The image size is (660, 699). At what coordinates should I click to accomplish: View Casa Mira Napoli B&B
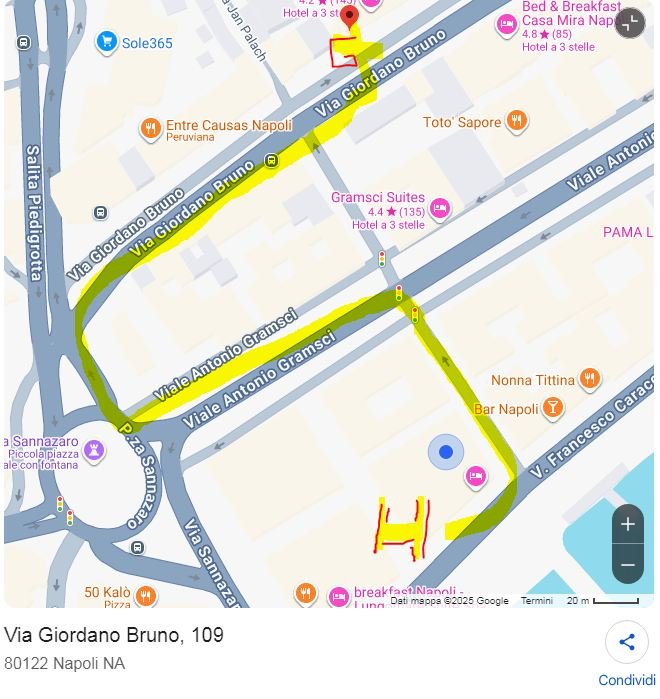tap(507, 24)
